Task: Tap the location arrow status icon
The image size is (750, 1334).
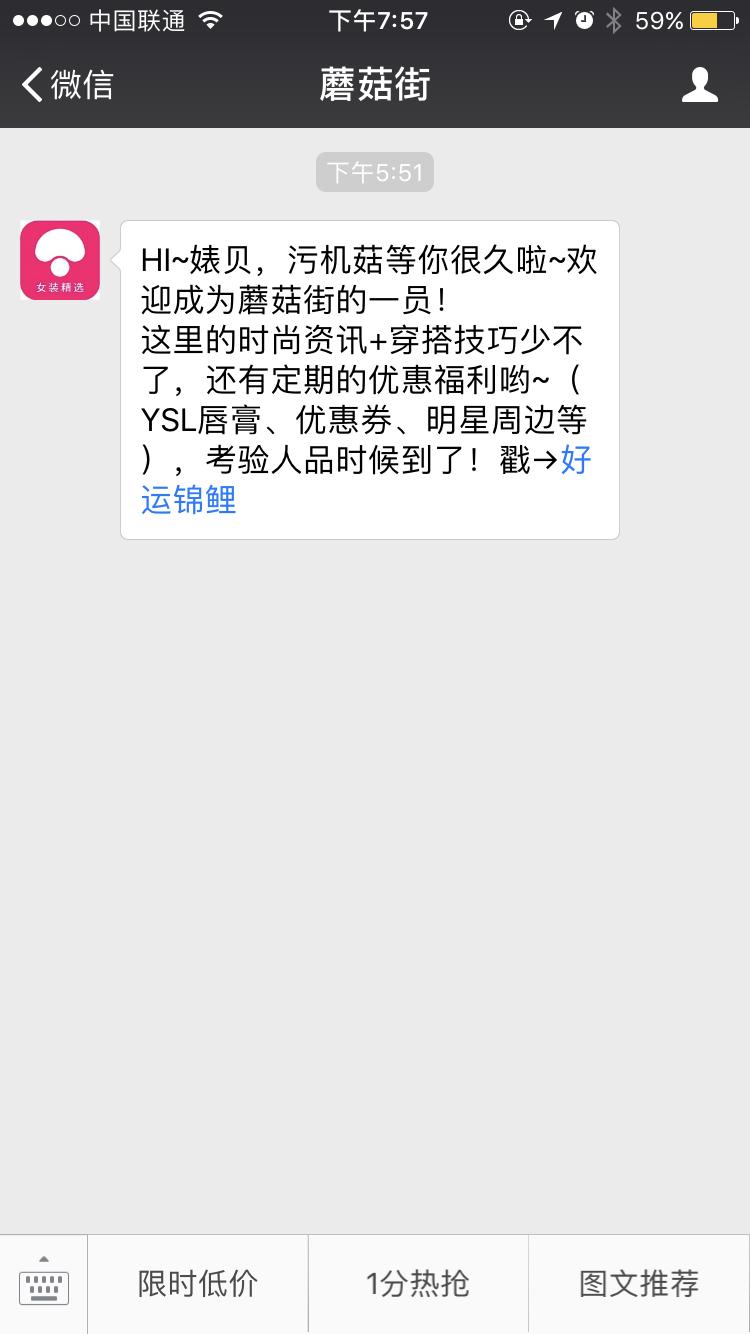Action: click(x=553, y=20)
